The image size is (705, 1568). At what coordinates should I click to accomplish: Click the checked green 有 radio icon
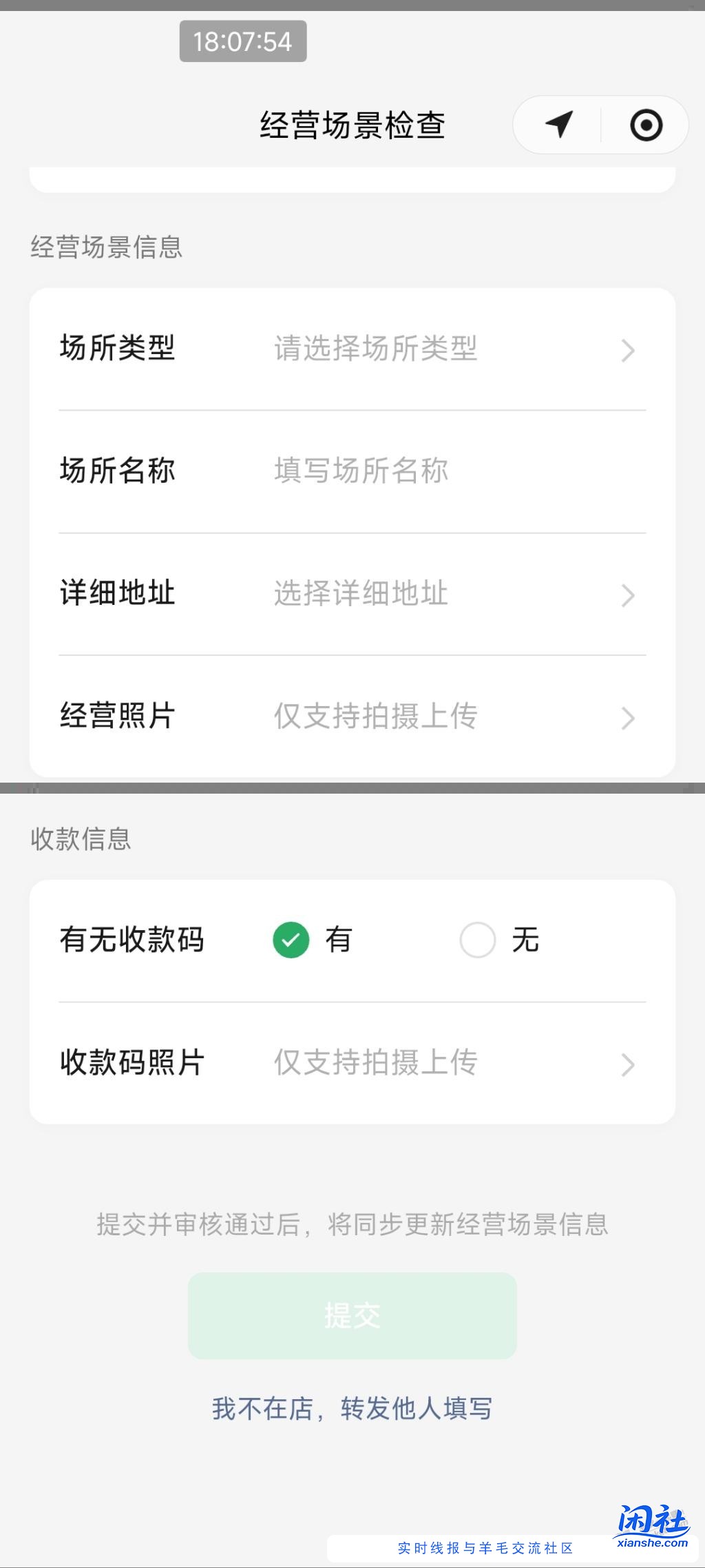(291, 940)
